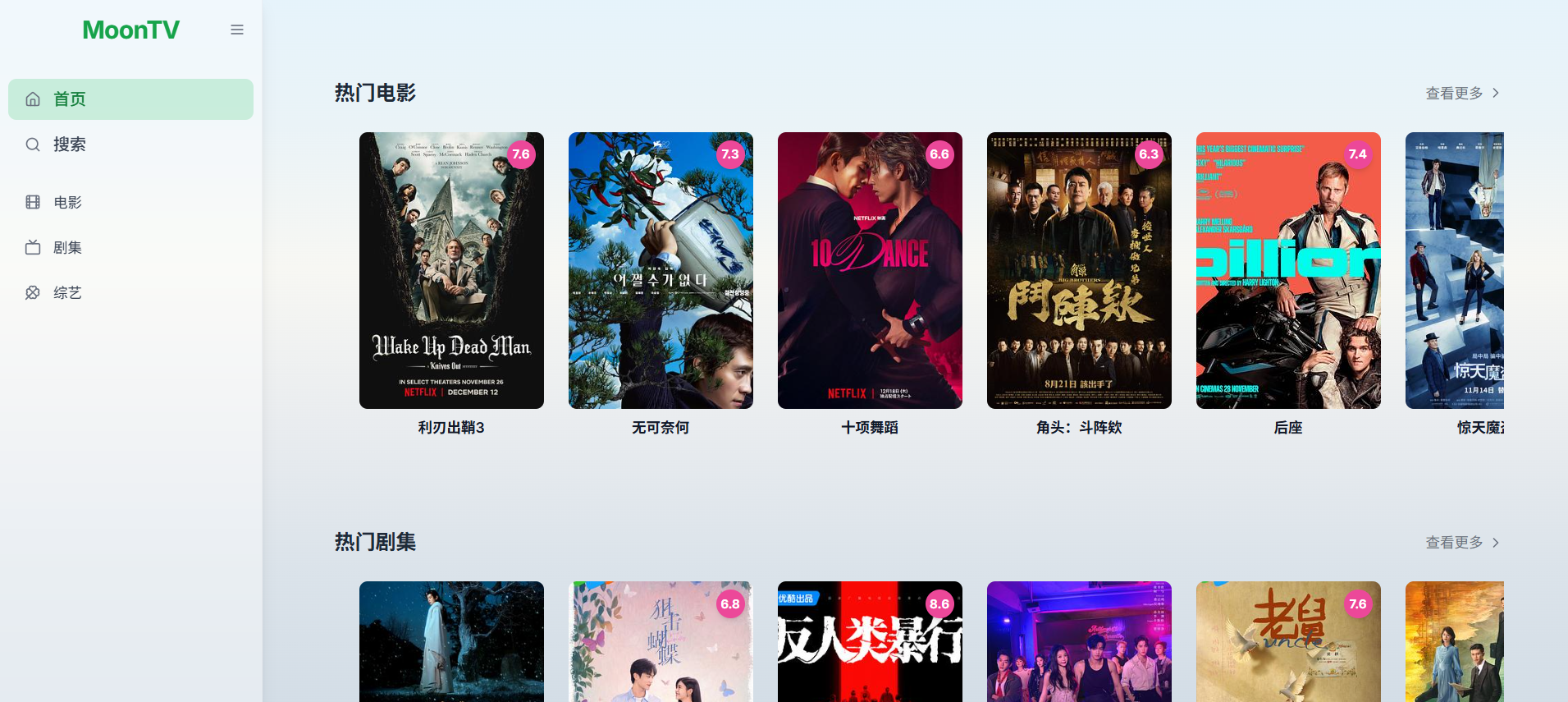The width and height of the screenshot is (1568, 702).
Task: Open the movie 十项舞蹈
Action: [870, 271]
